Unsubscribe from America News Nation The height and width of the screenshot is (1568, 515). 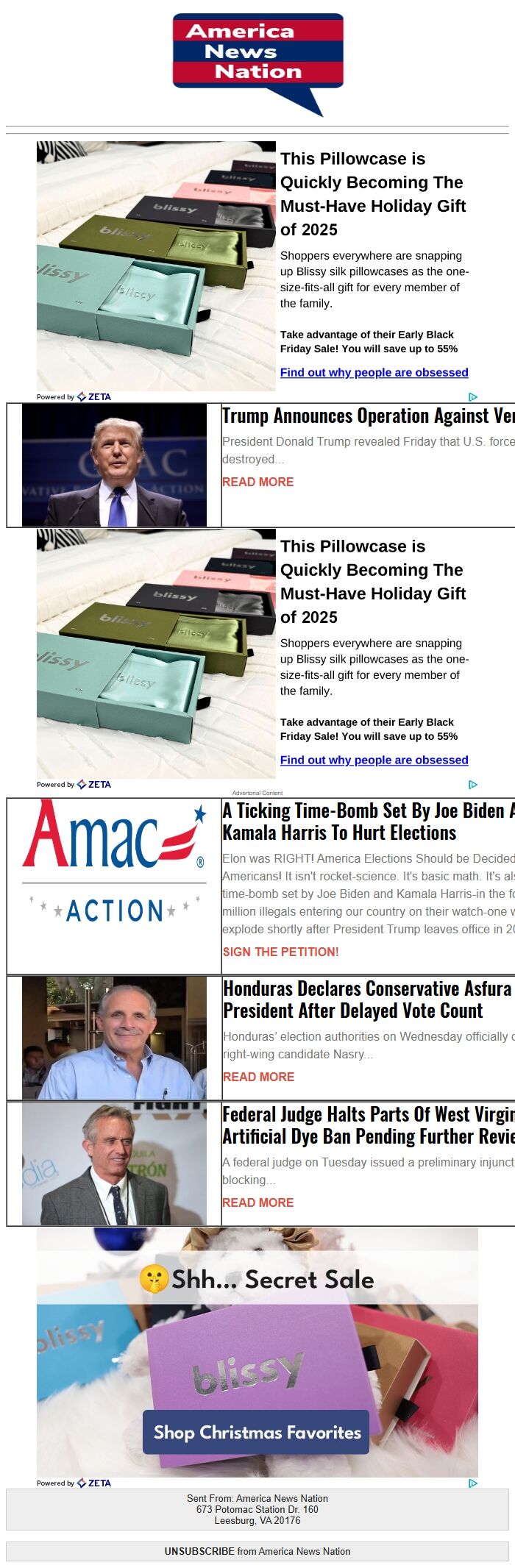click(x=199, y=1551)
